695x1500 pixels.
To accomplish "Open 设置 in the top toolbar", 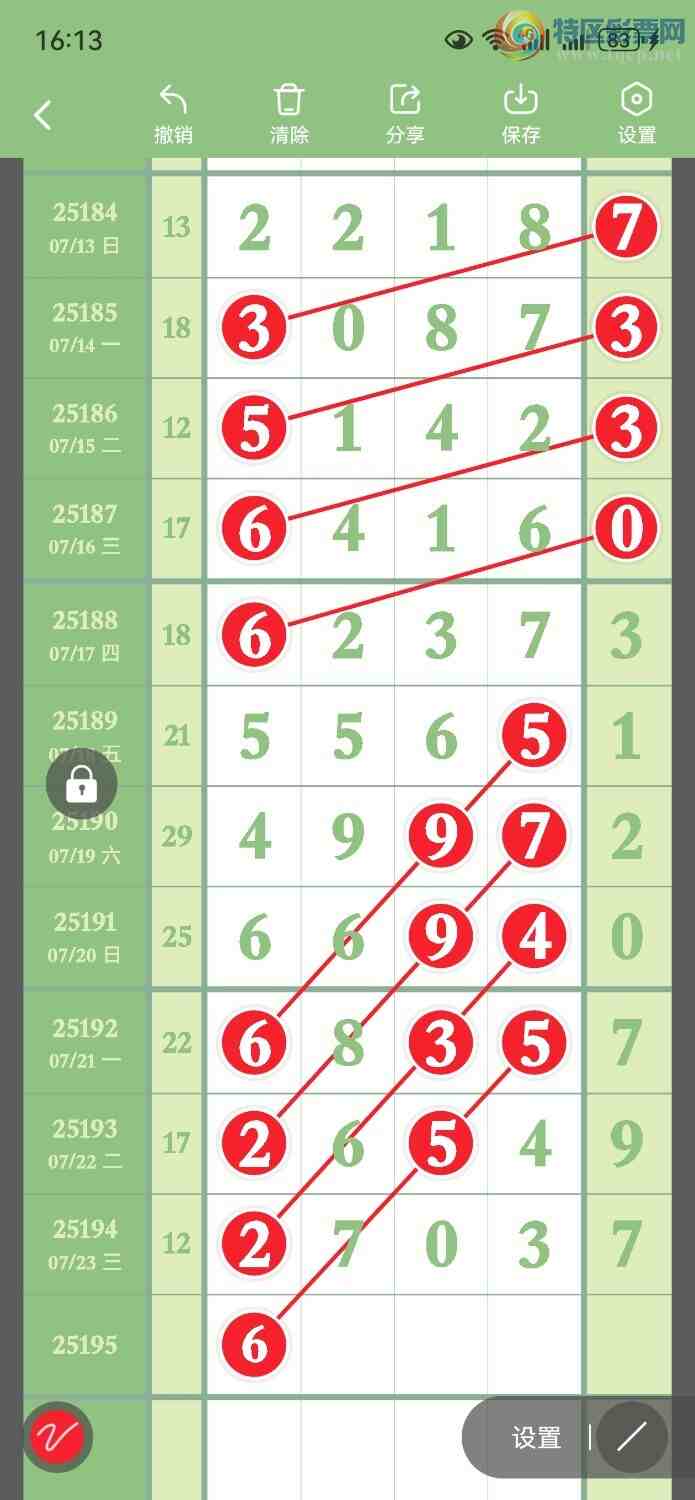I will point(637,114).
